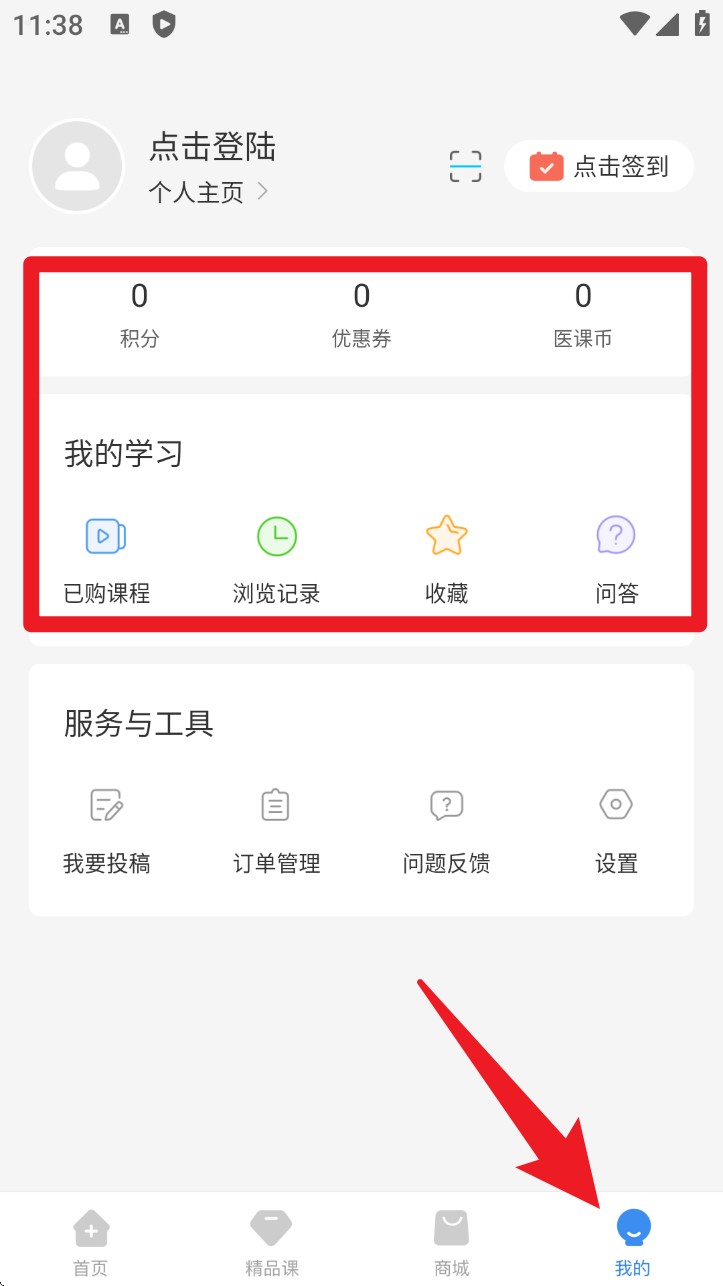Switch to the 商城 mall tab
Image resolution: width=723 pixels, height=1286 pixels.
(x=451, y=1238)
